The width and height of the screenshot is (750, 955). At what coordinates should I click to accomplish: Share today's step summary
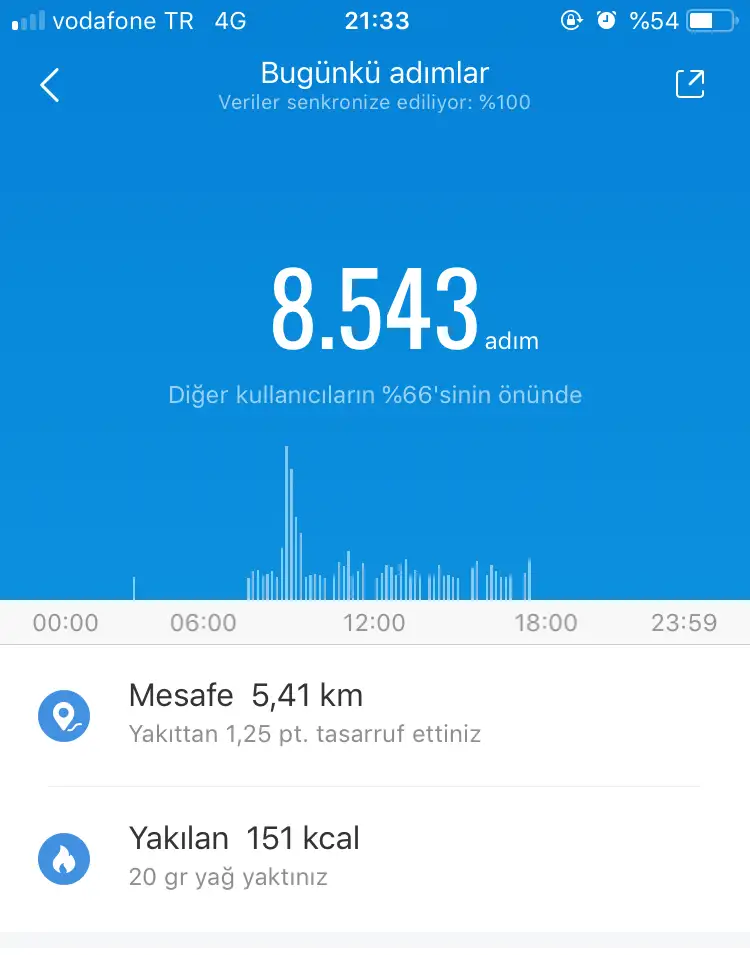pyautogui.click(x=690, y=85)
